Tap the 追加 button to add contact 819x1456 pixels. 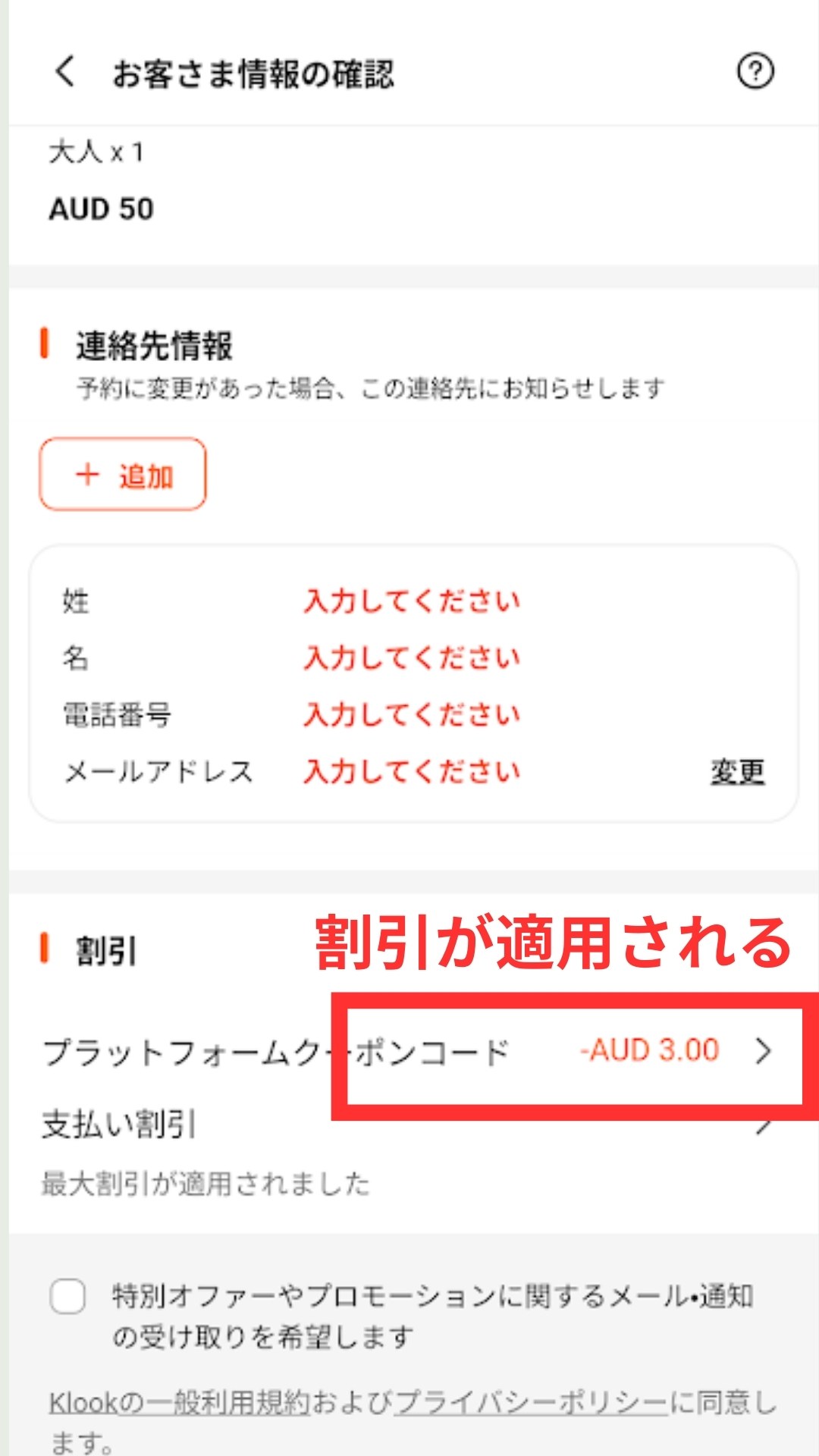pyautogui.click(x=123, y=474)
